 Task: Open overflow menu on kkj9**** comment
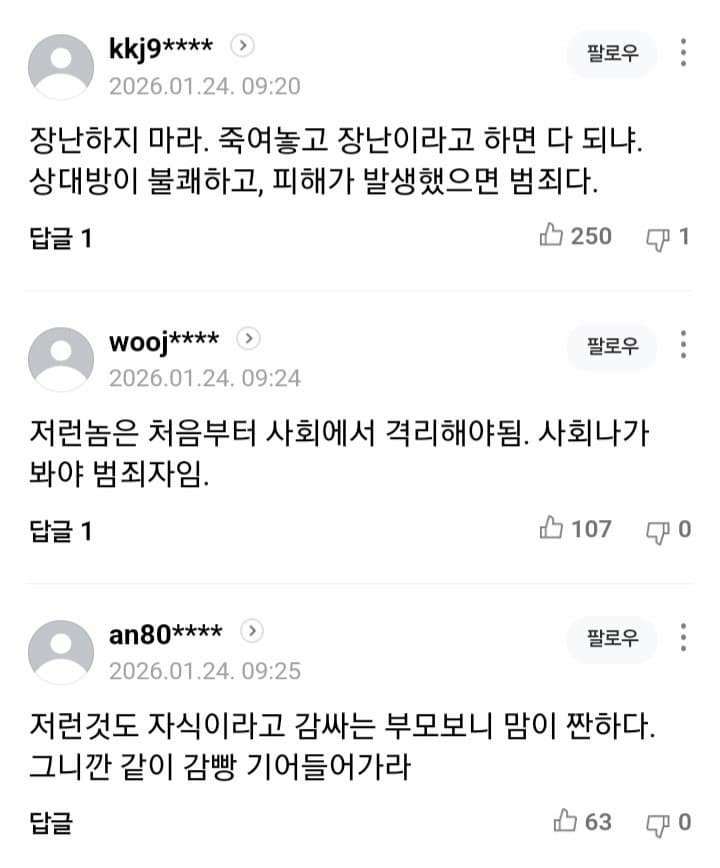tap(683, 54)
